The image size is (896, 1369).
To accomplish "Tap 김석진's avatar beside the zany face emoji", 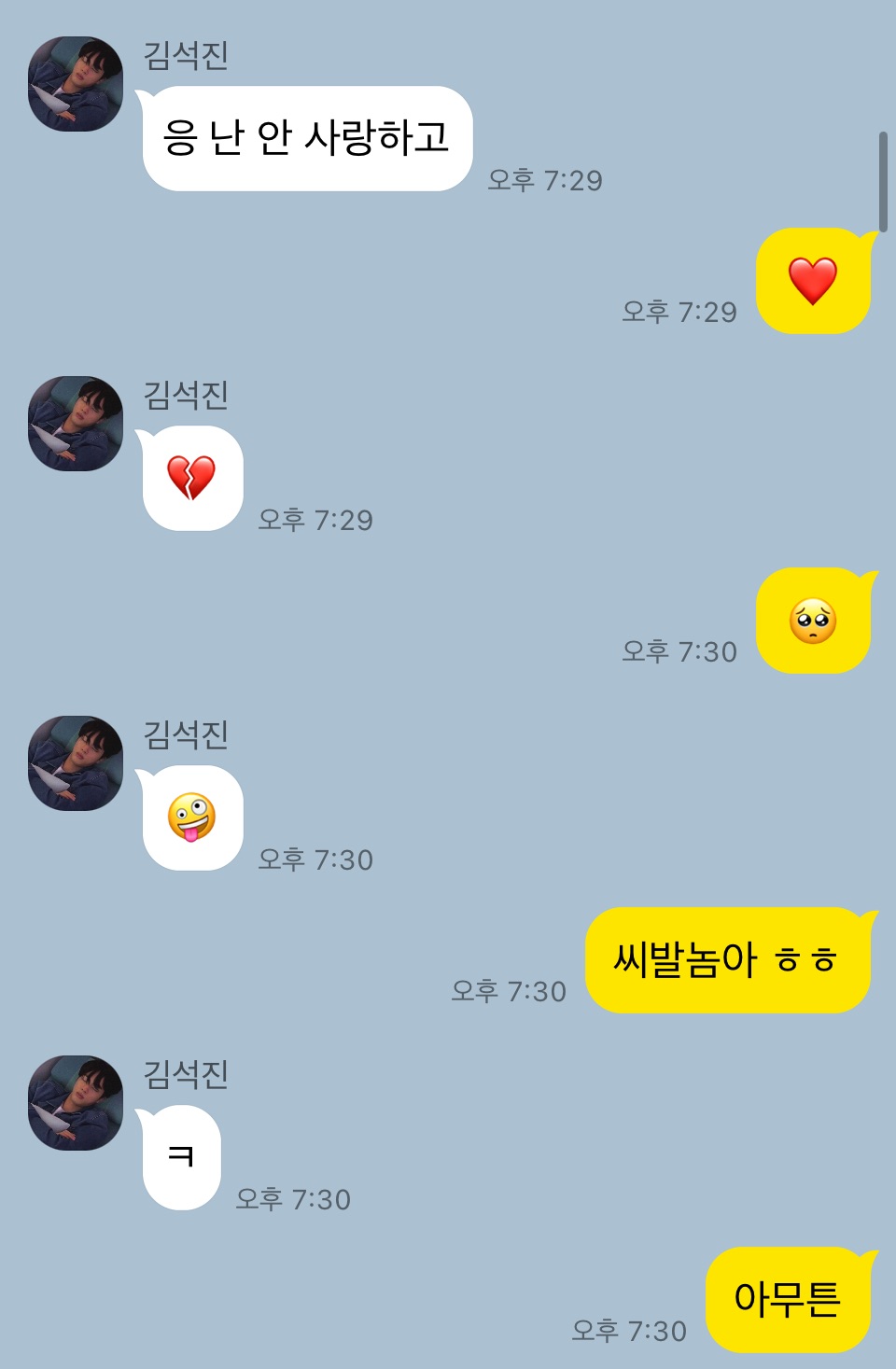I will 76,763.
